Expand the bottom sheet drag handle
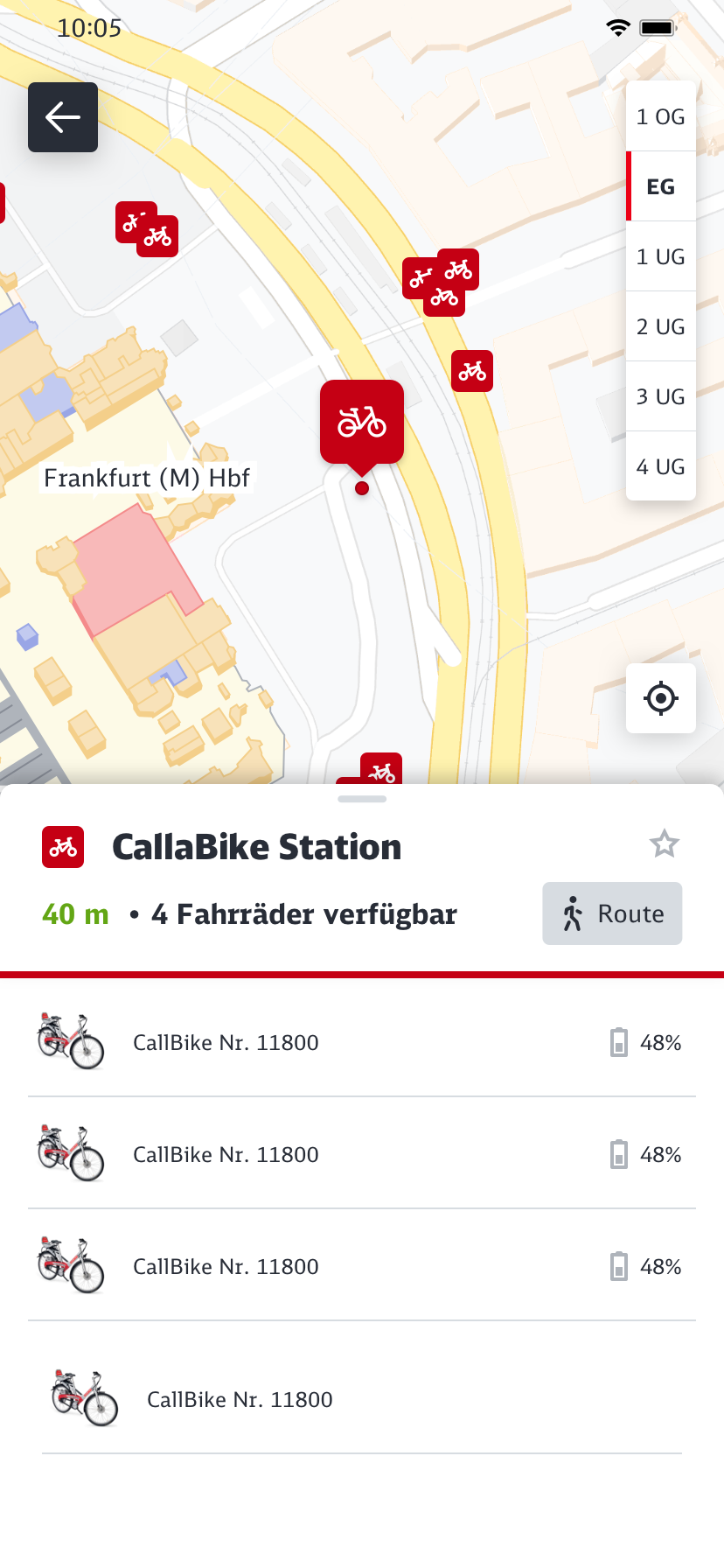Screen dimensions: 724x1568 [362, 799]
